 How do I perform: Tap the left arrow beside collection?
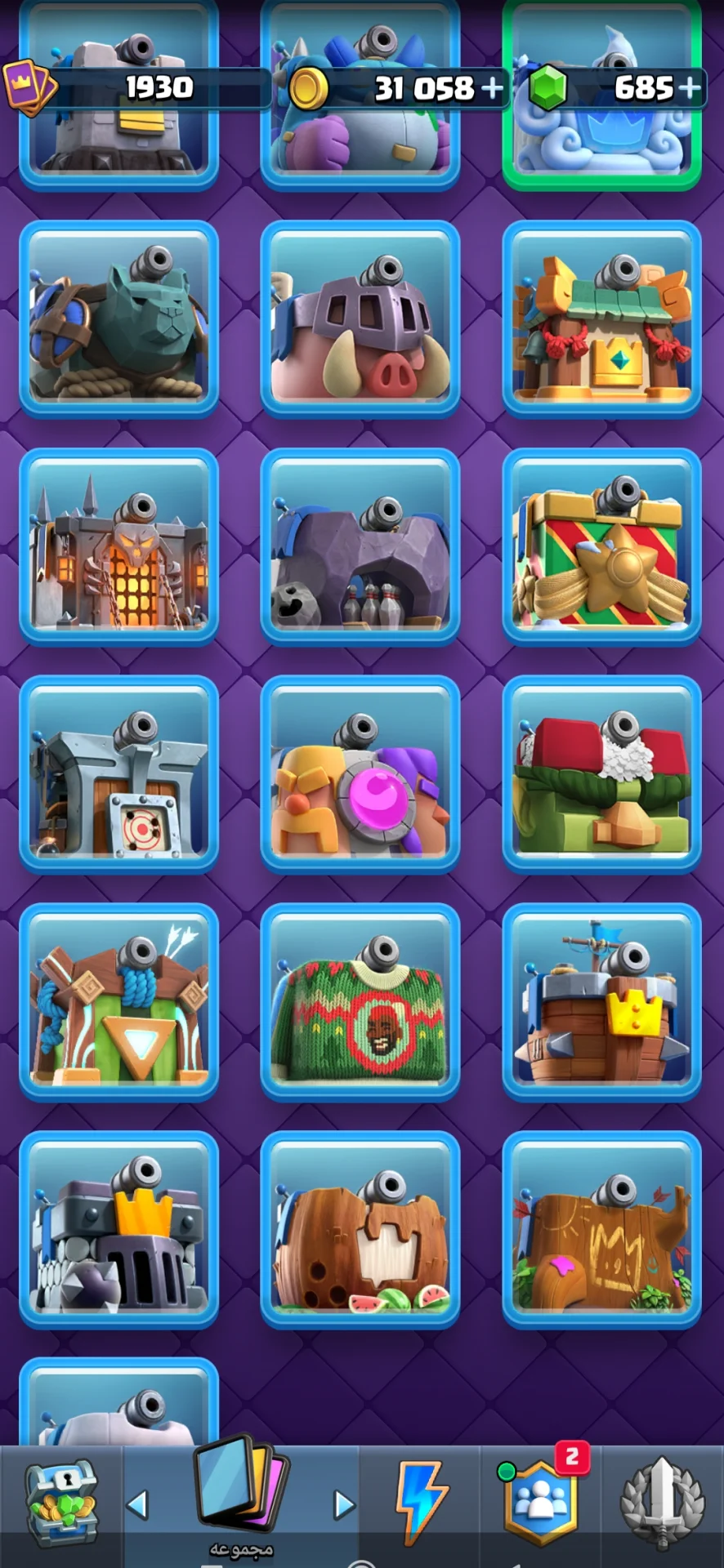[137, 1504]
